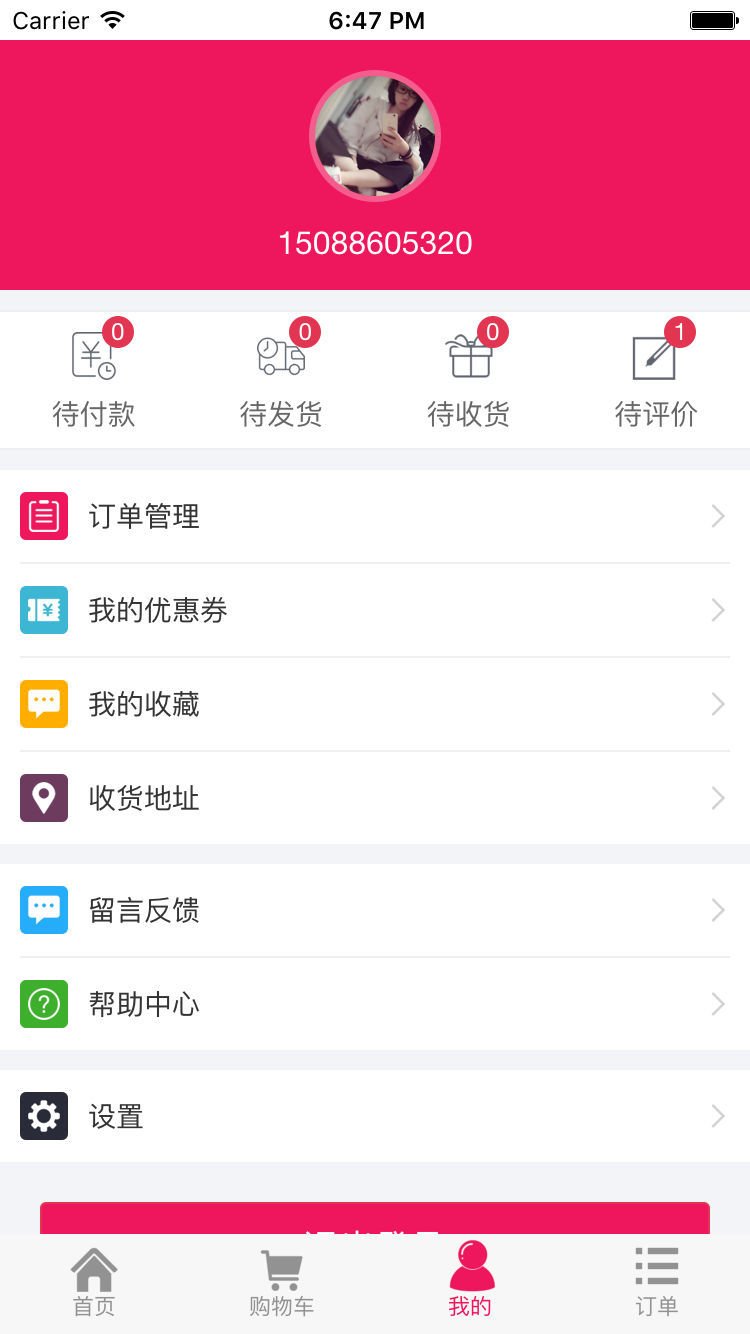
Task: View 我的优惠券 coupons
Action: pos(375,610)
